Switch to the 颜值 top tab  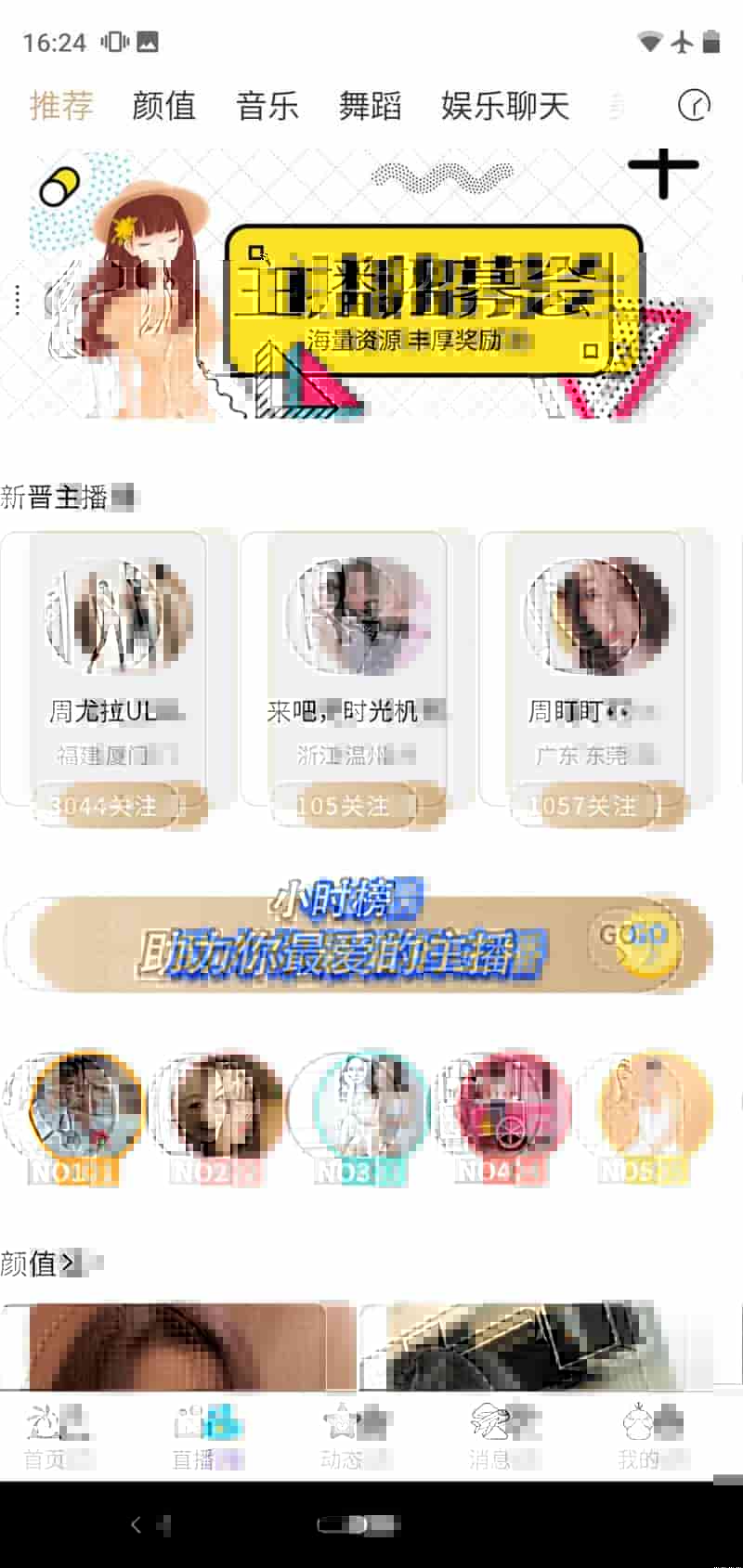[163, 106]
